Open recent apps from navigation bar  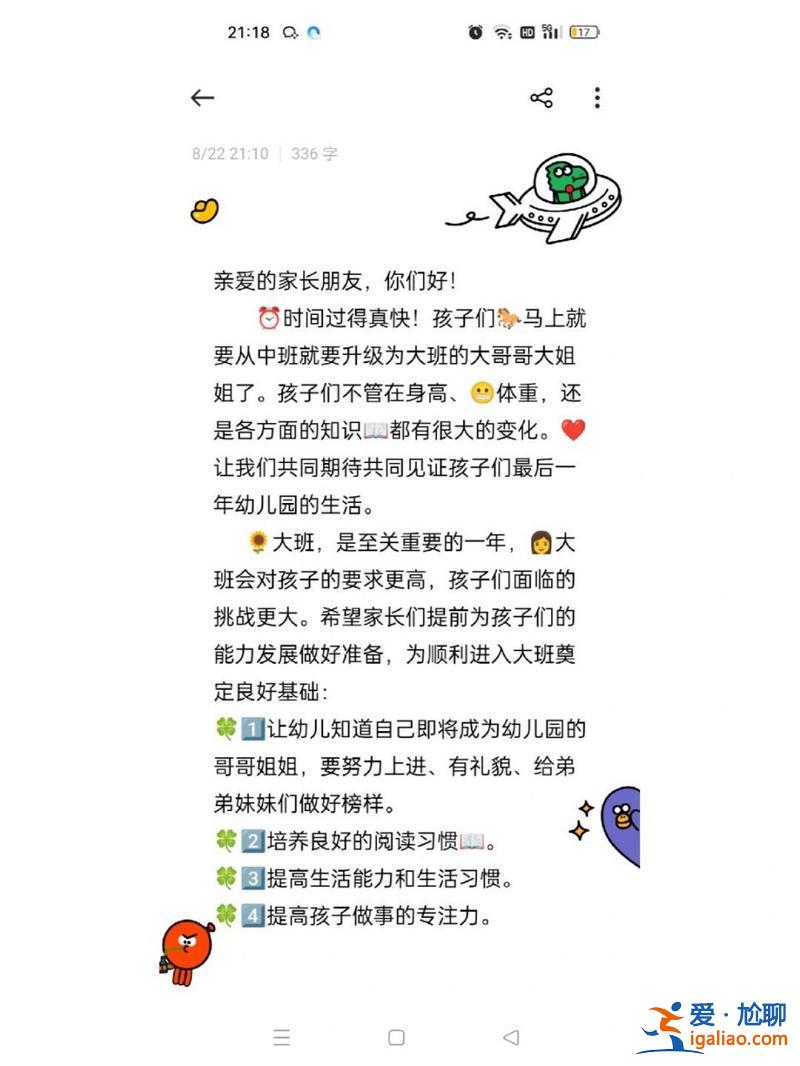(x=282, y=1037)
